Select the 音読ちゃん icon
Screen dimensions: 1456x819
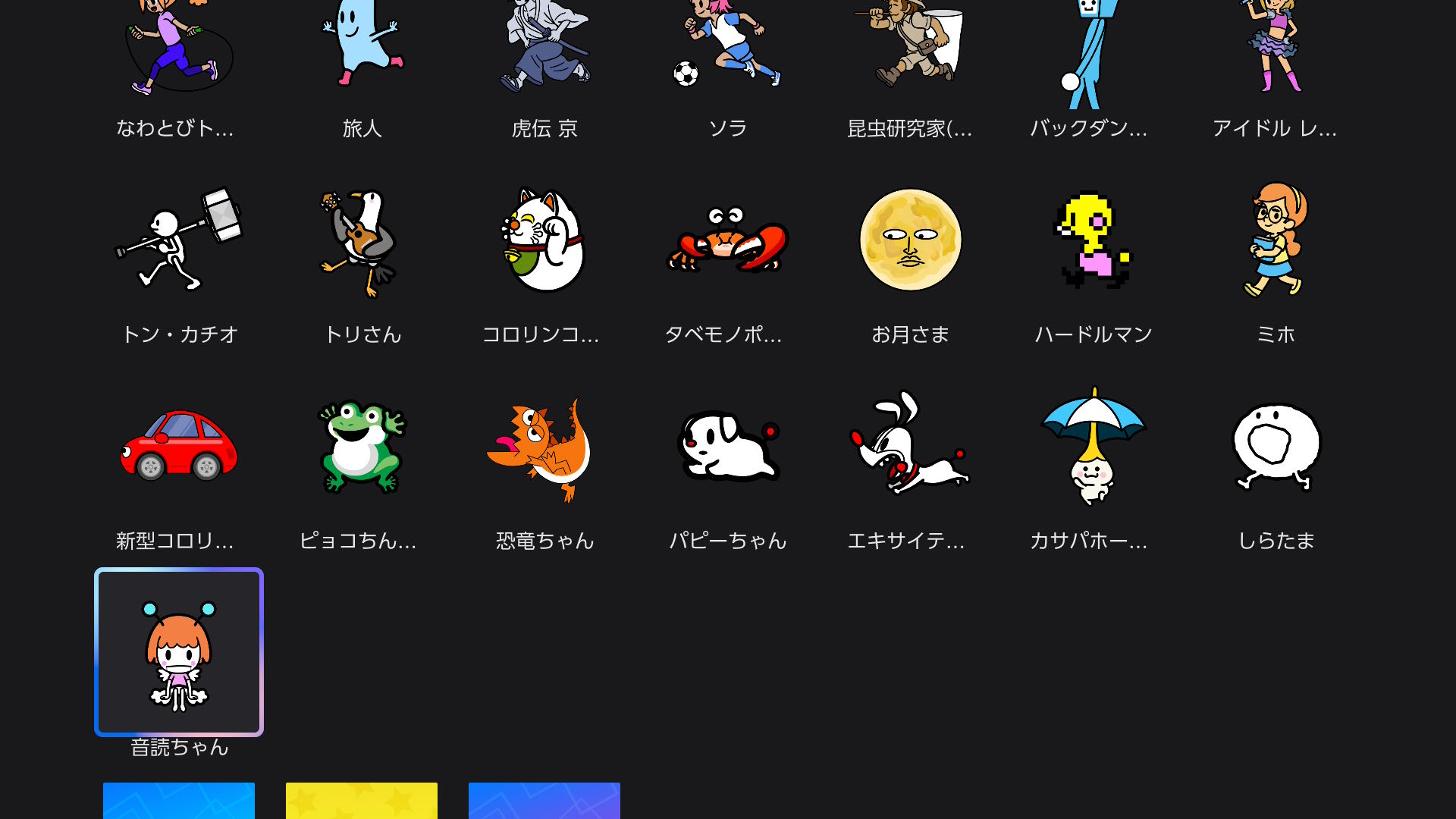point(179,652)
